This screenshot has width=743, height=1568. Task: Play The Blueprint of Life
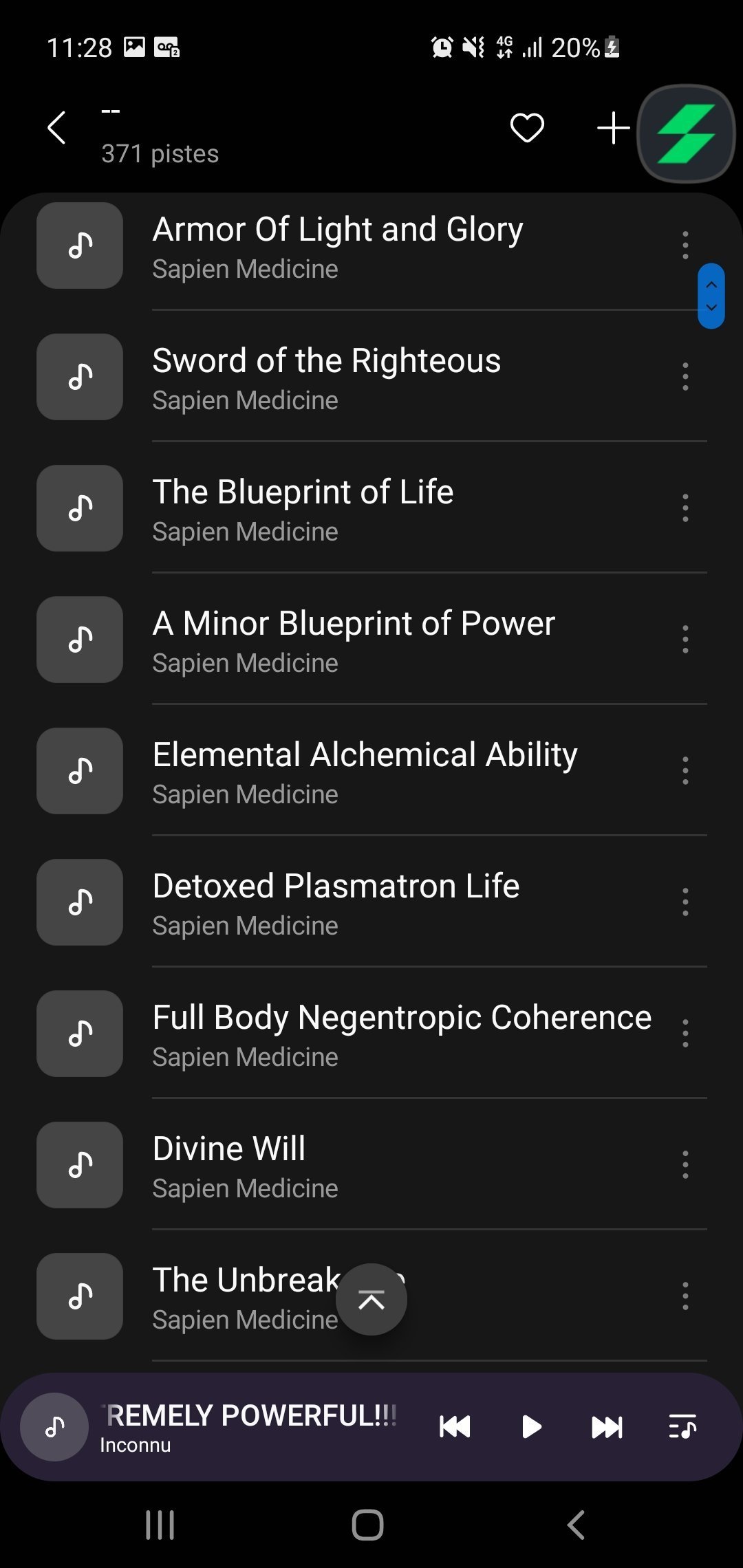371,508
